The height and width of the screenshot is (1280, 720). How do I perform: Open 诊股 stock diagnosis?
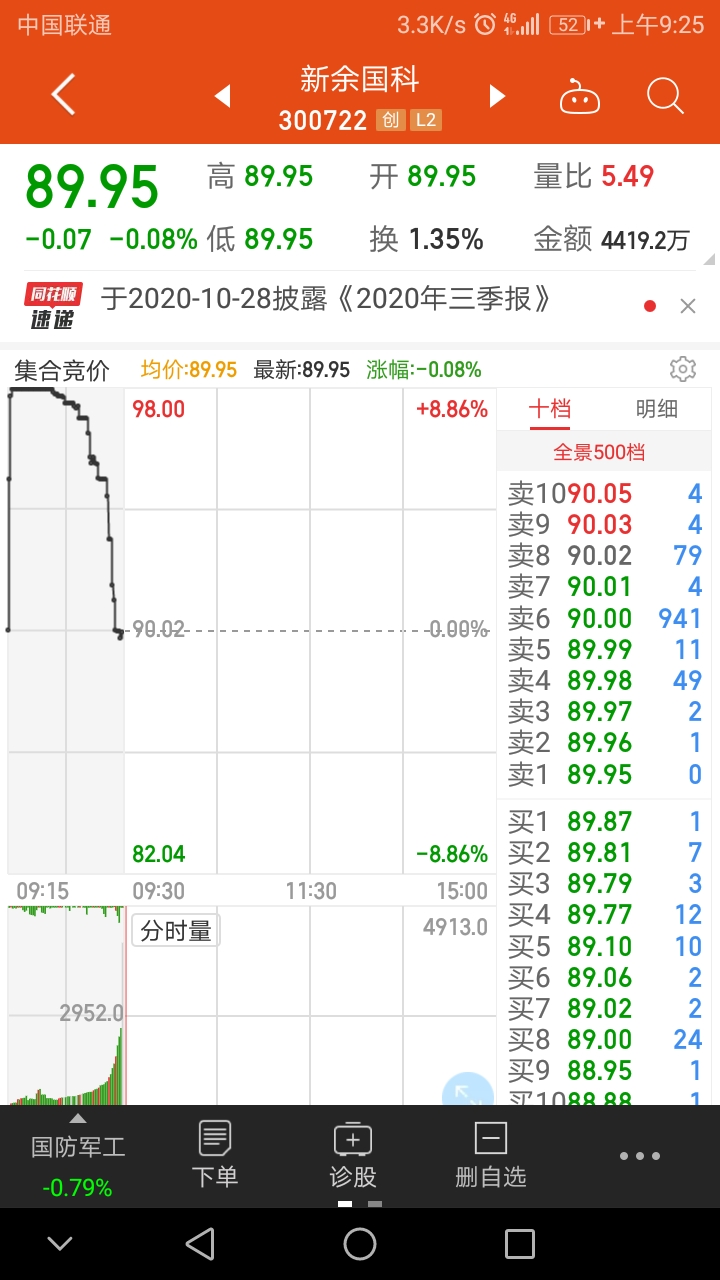coord(353,1155)
